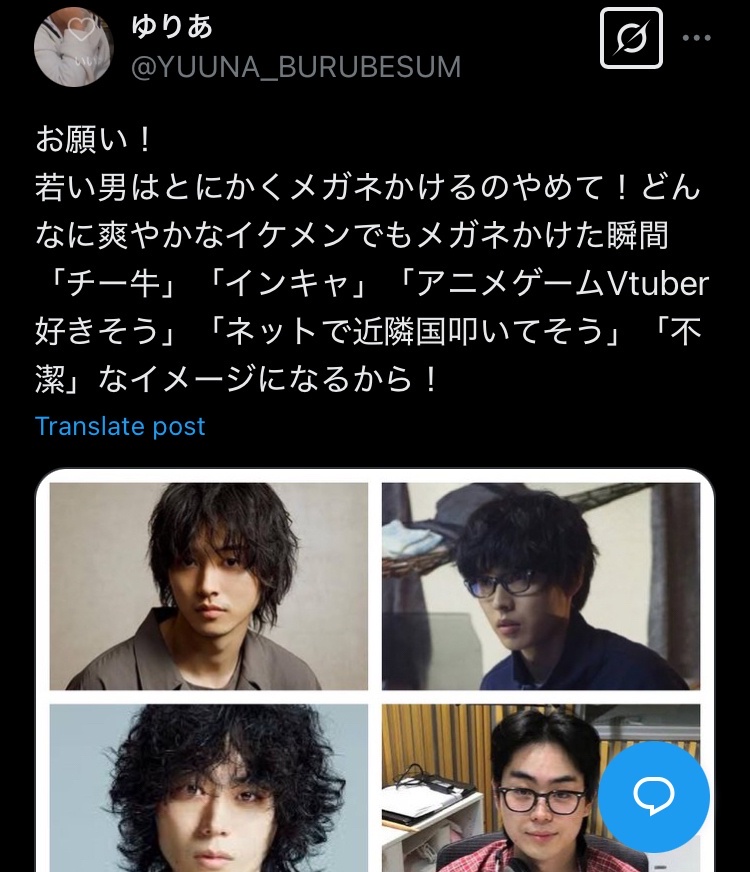Open the post's three-dot overflow menu
The width and height of the screenshot is (750, 872).
[x=697, y=38]
